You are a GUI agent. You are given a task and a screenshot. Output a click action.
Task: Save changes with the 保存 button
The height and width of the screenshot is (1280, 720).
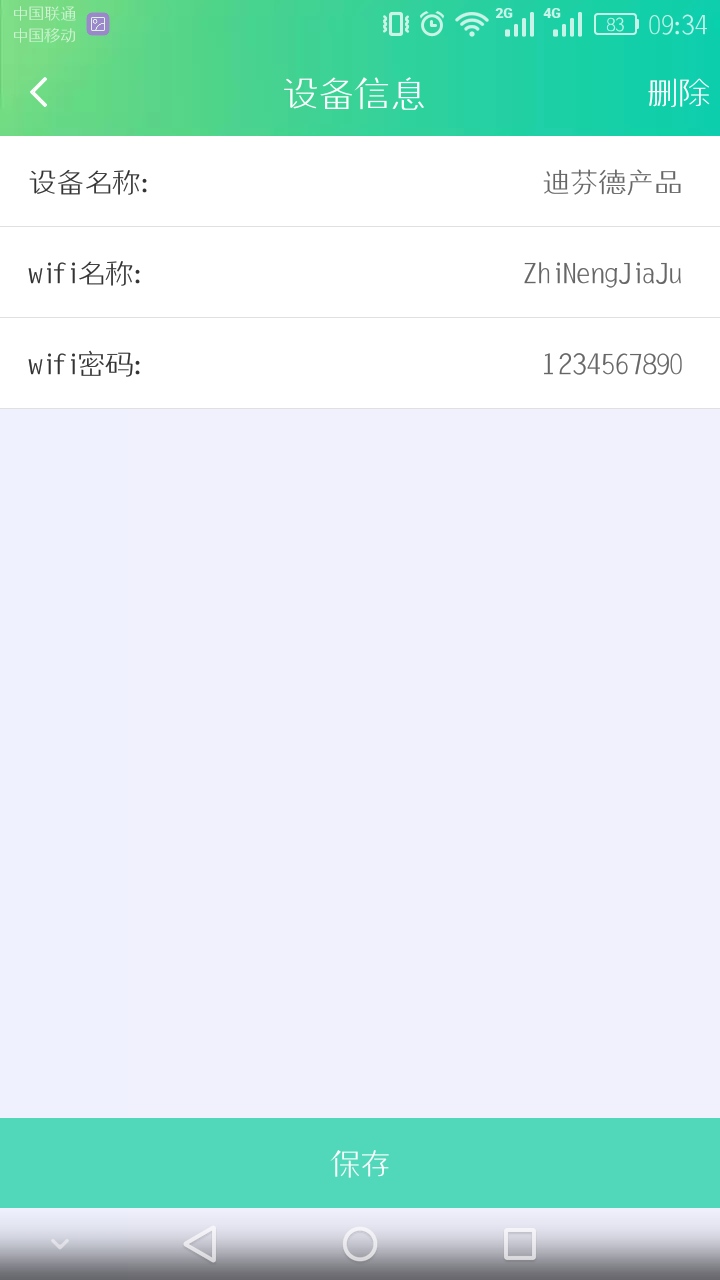click(360, 1163)
